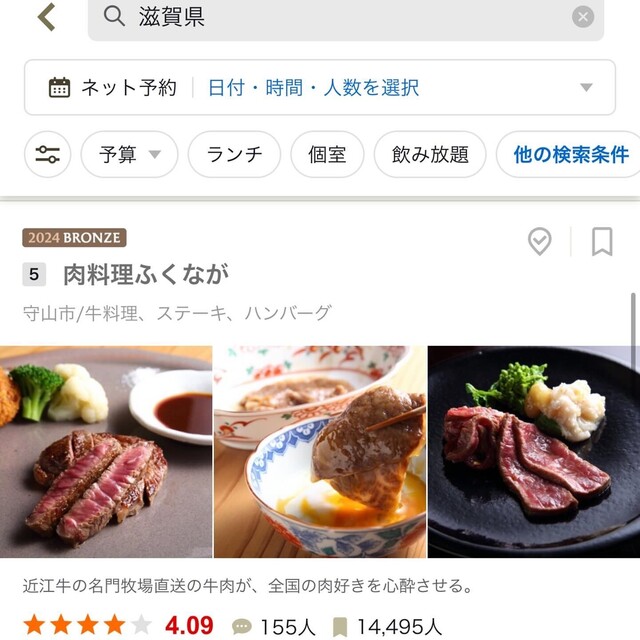Select the 個室 filter chip
This screenshot has width=640, height=640.
[327, 154]
